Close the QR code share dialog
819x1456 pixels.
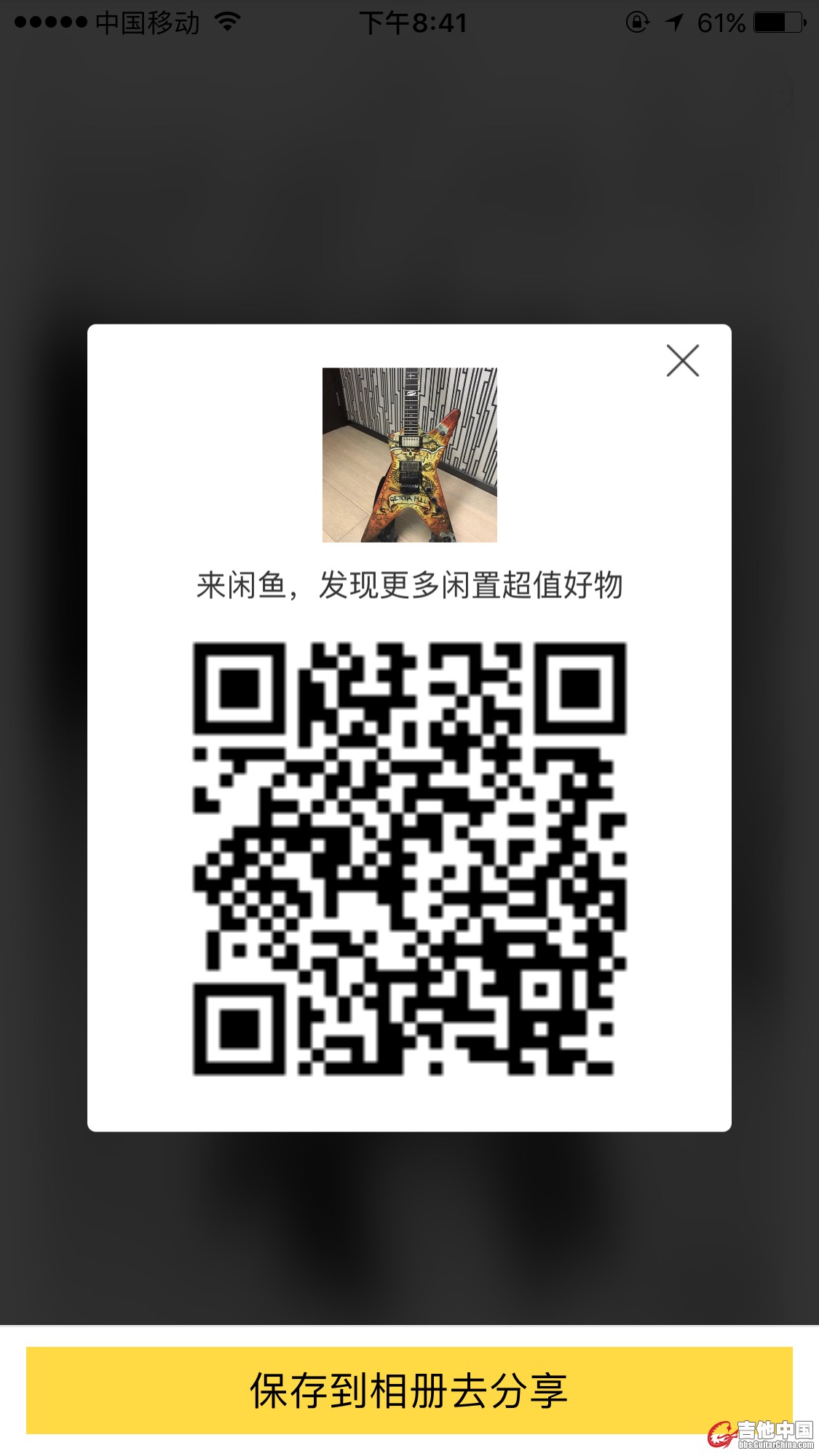pyautogui.click(x=682, y=361)
